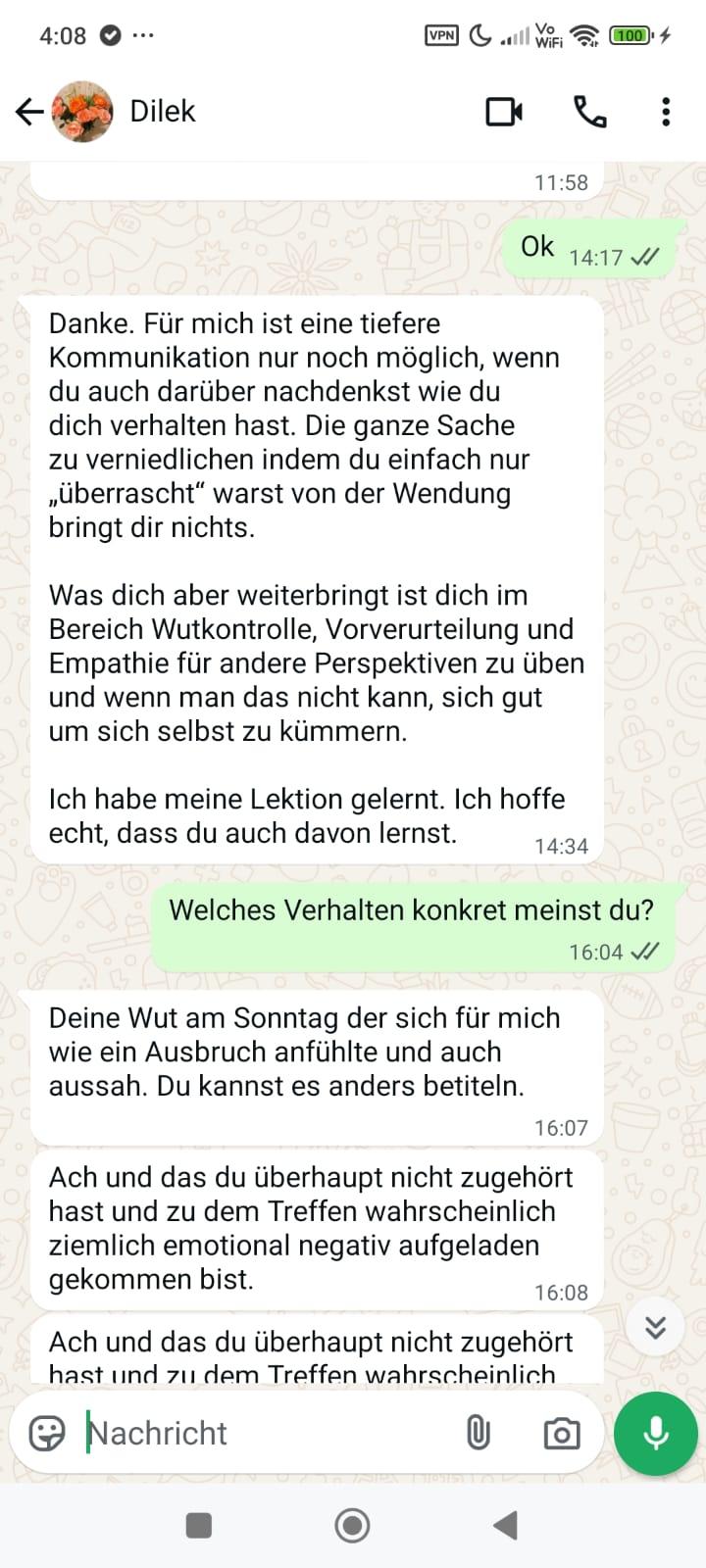The height and width of the screenshot is (1568, 706).
Task: Open the camera from the message bar
Action: point(562,1434)
